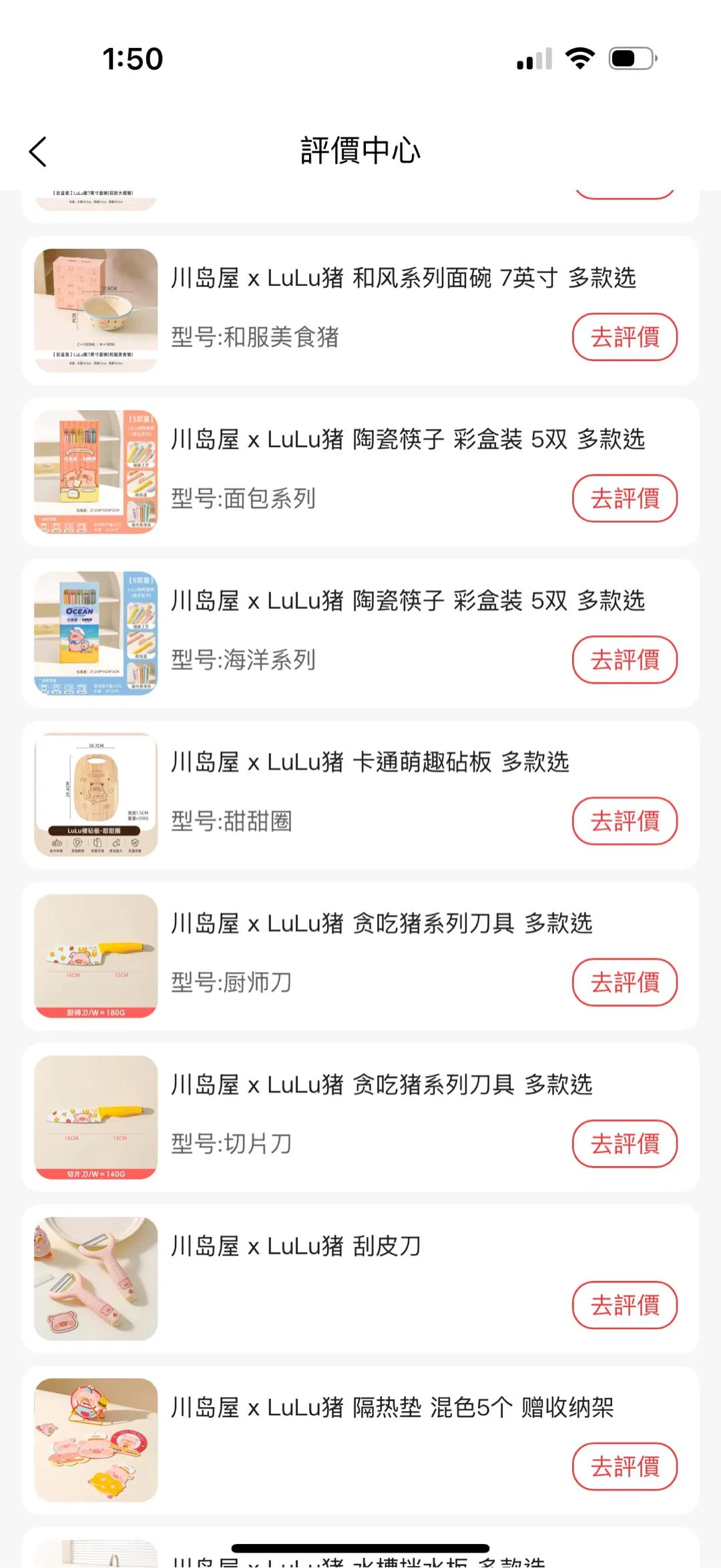Screen dimensions: 721x1568
Task: Open 和风系列面碗 product image
Action: [x=96, y=310]
